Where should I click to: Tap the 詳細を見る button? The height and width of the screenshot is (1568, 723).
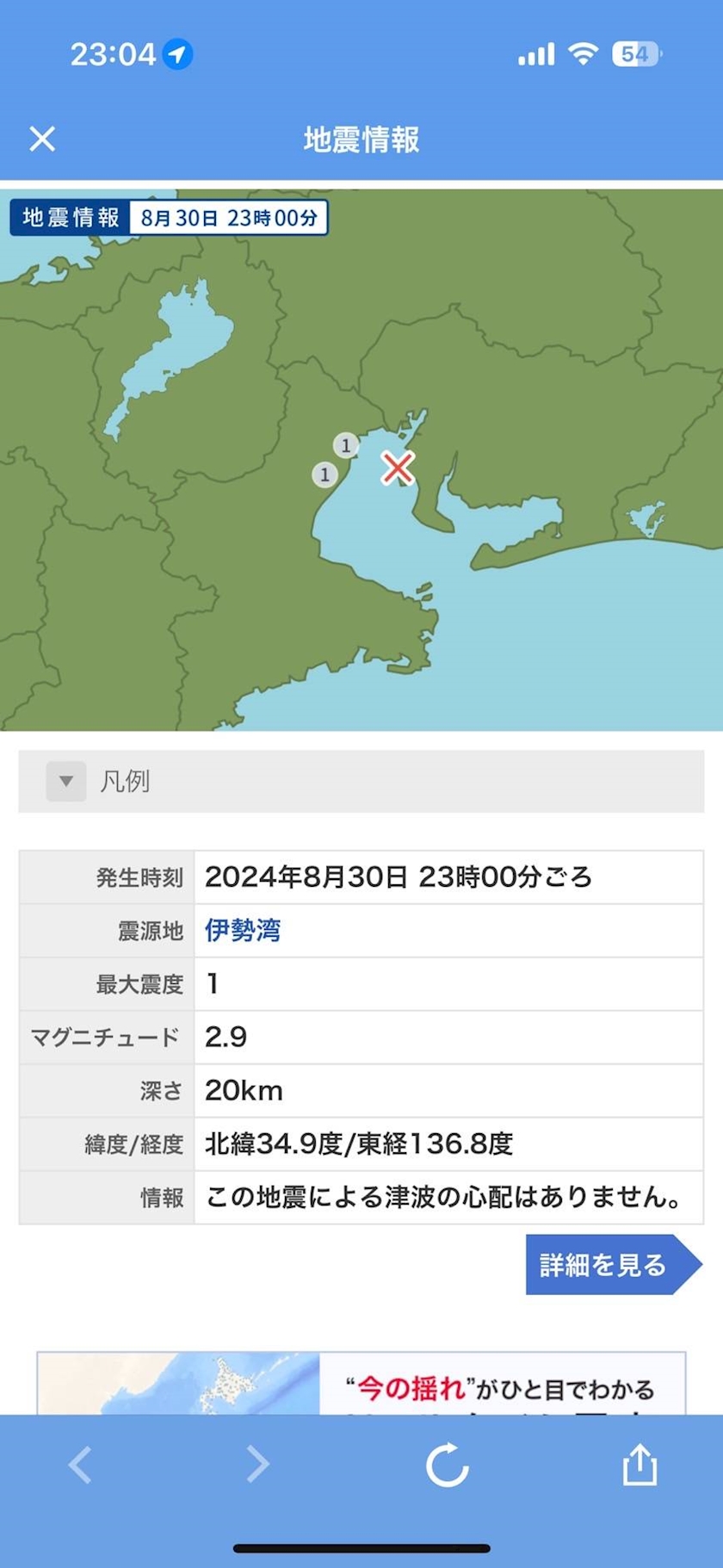(614, 1264)
